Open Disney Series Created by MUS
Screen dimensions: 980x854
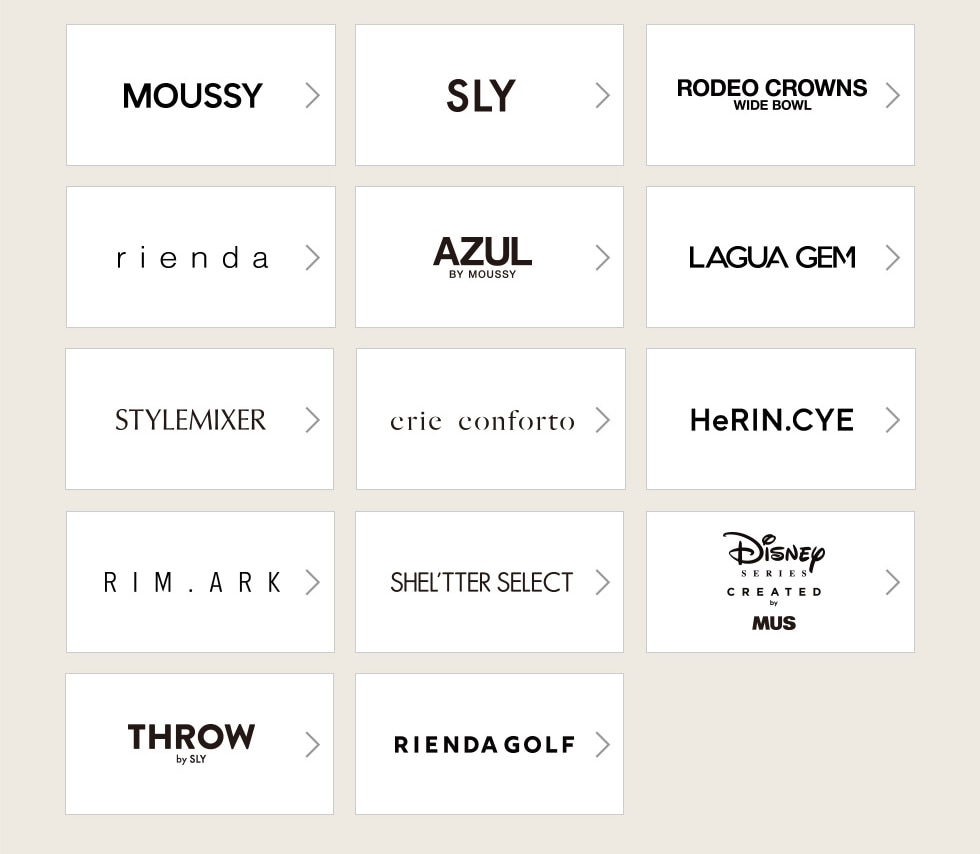(780, 582)
